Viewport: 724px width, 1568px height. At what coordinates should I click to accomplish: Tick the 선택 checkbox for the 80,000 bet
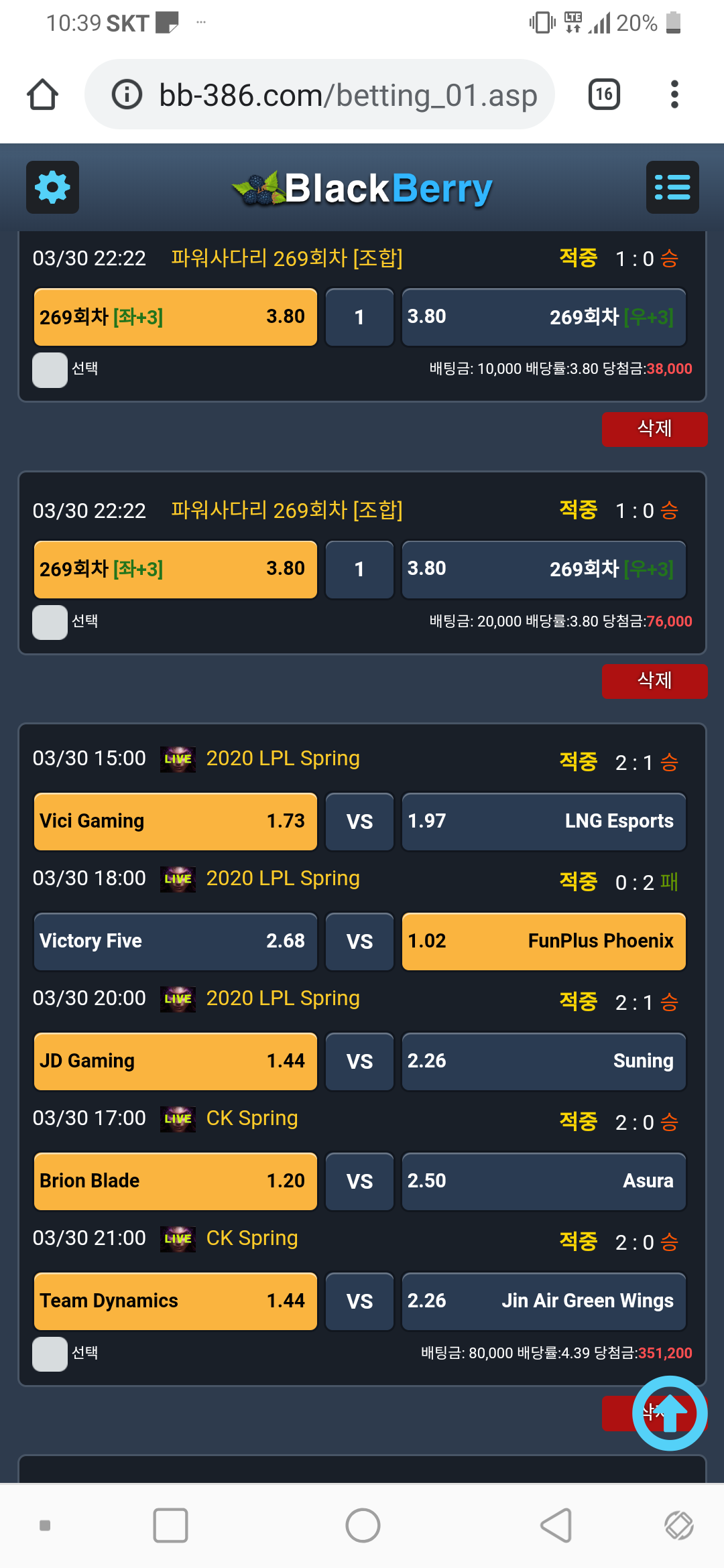point(50,1354)
